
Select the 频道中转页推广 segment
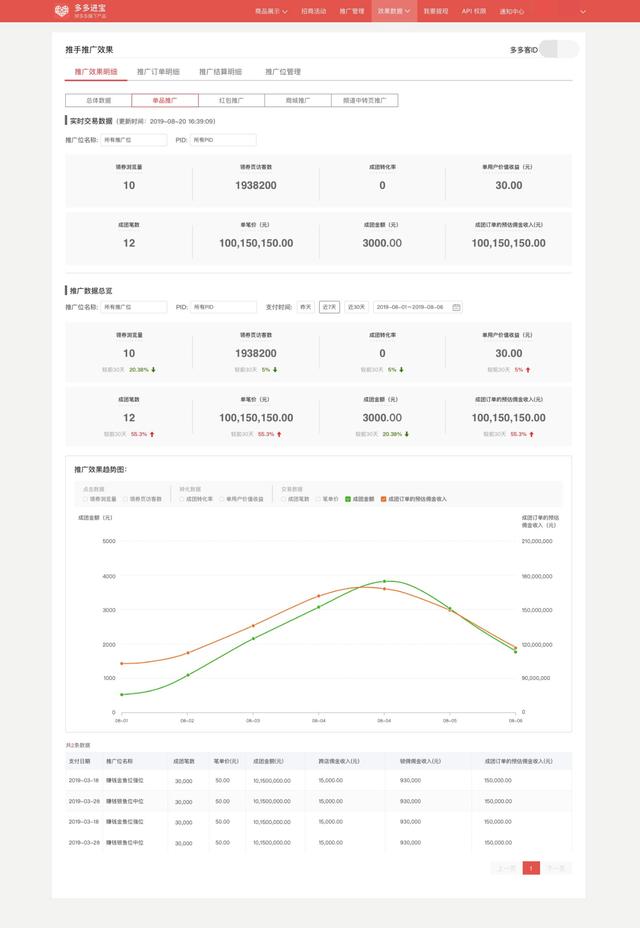click(x=364, y=101)
